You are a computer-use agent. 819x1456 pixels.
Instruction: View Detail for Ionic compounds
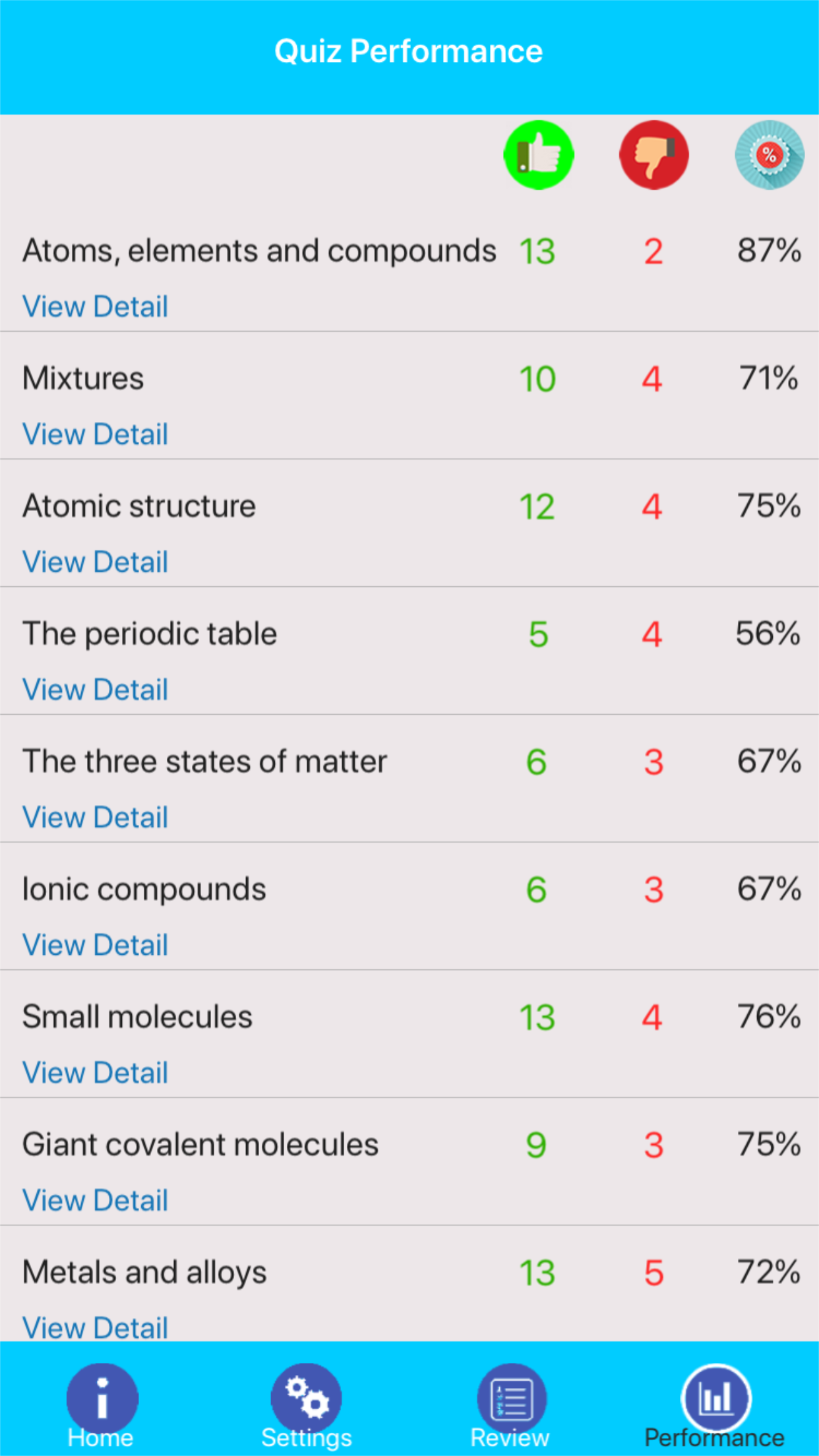click(x=95, y=944)
